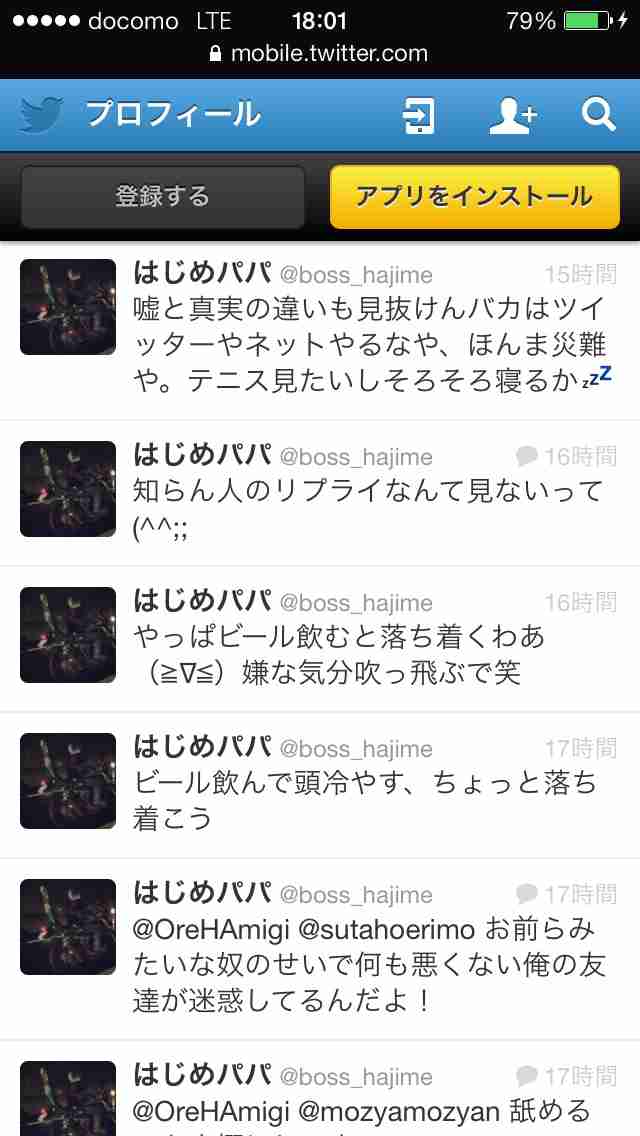Tap the アプリをインストール button
The height and width of the screenshot is (1136, 640).
click(x=474, y=196)
